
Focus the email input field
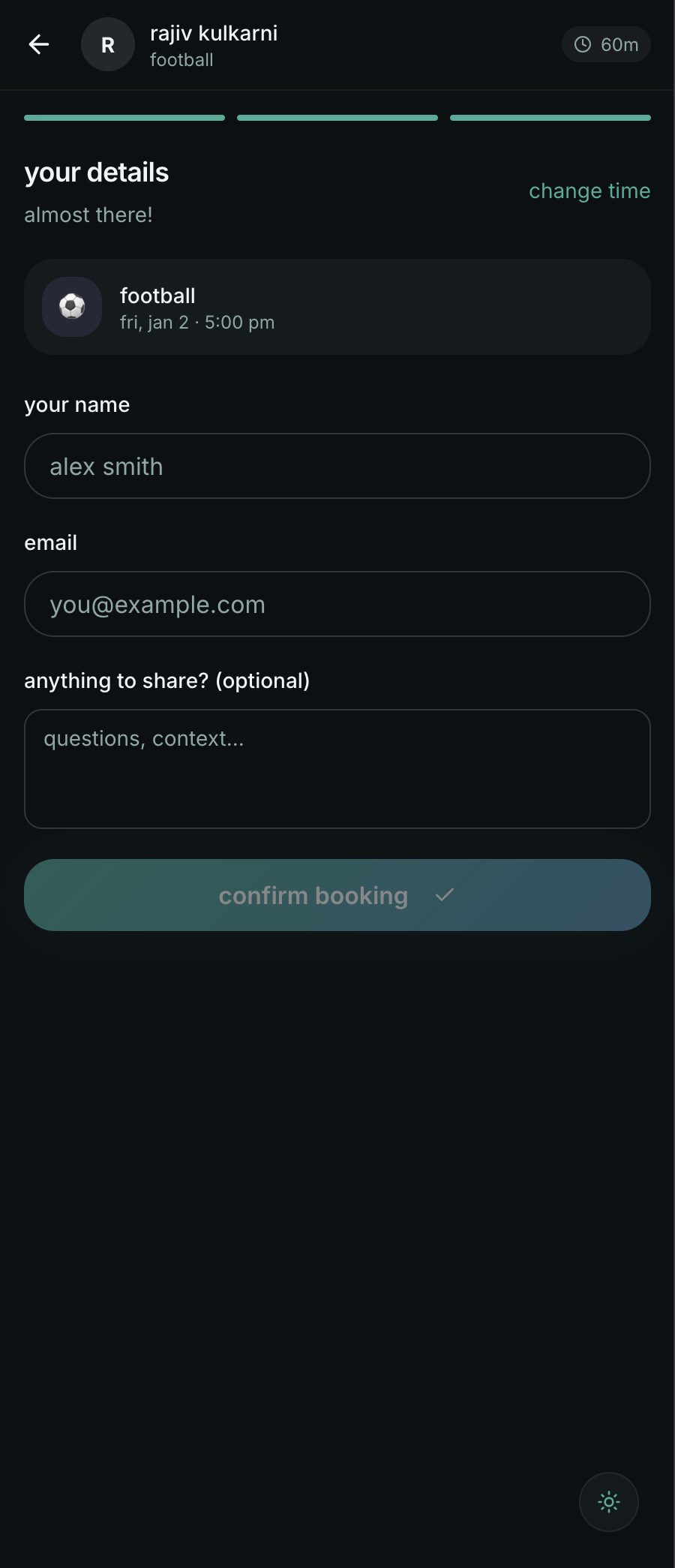[x=337, y=604]
